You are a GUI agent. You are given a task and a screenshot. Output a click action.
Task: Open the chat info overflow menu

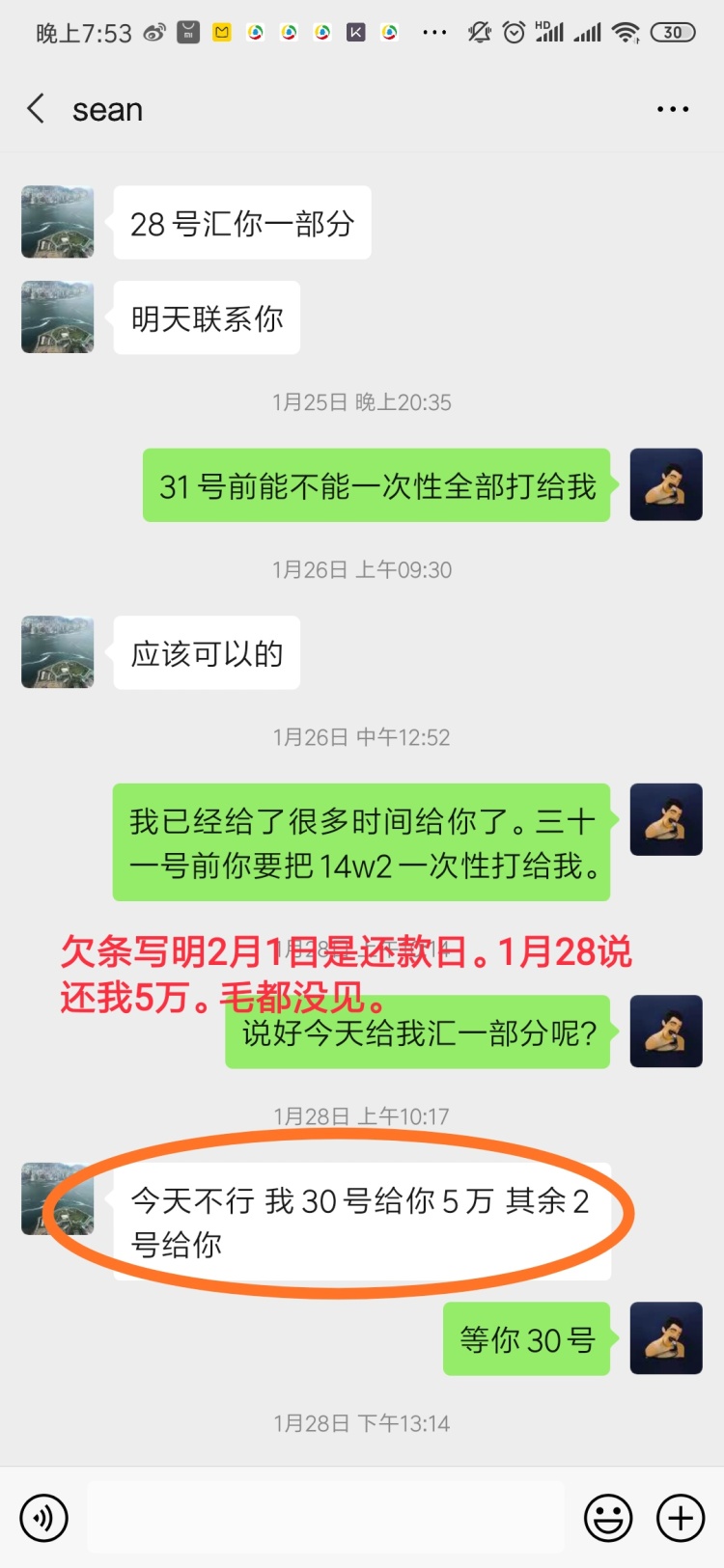672,109
